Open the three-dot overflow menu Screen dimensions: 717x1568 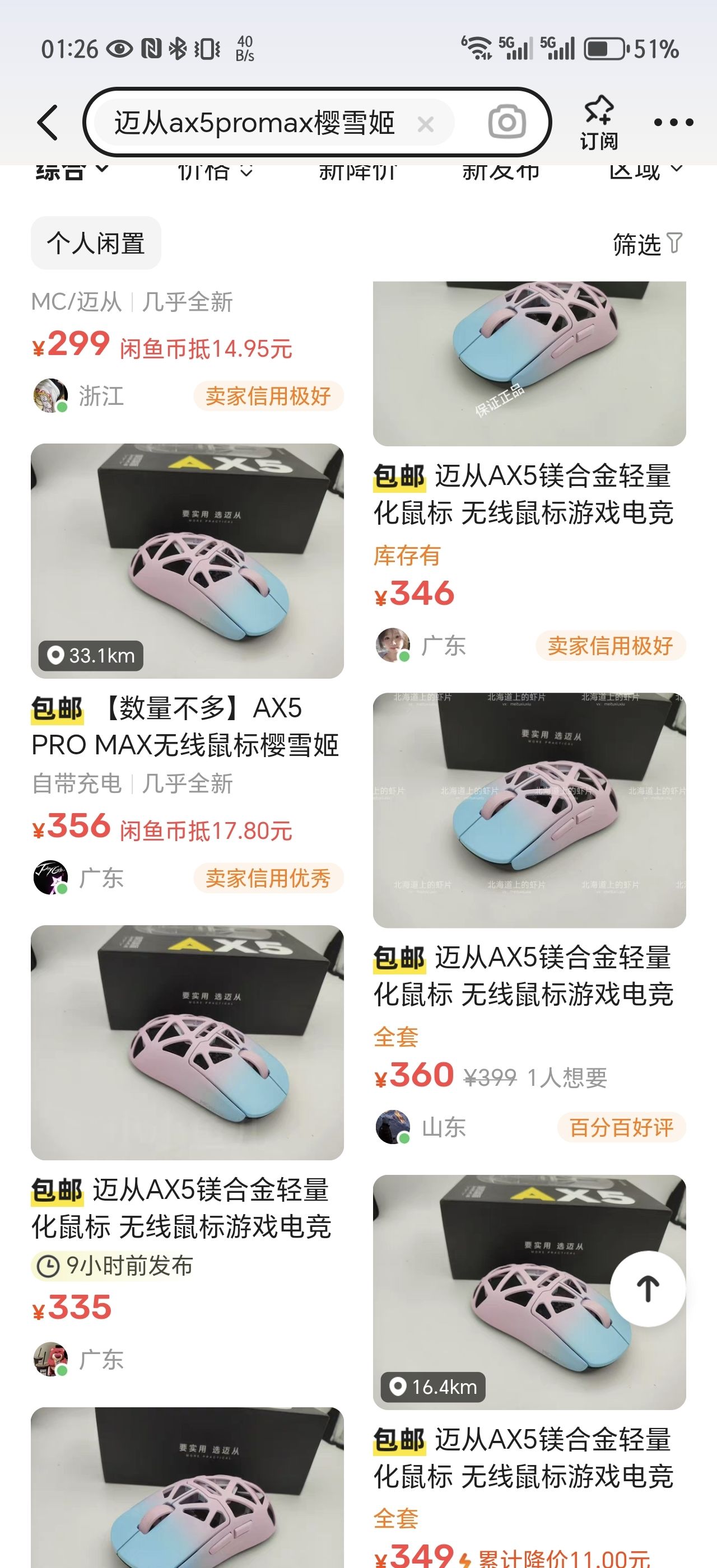[673, 123]
